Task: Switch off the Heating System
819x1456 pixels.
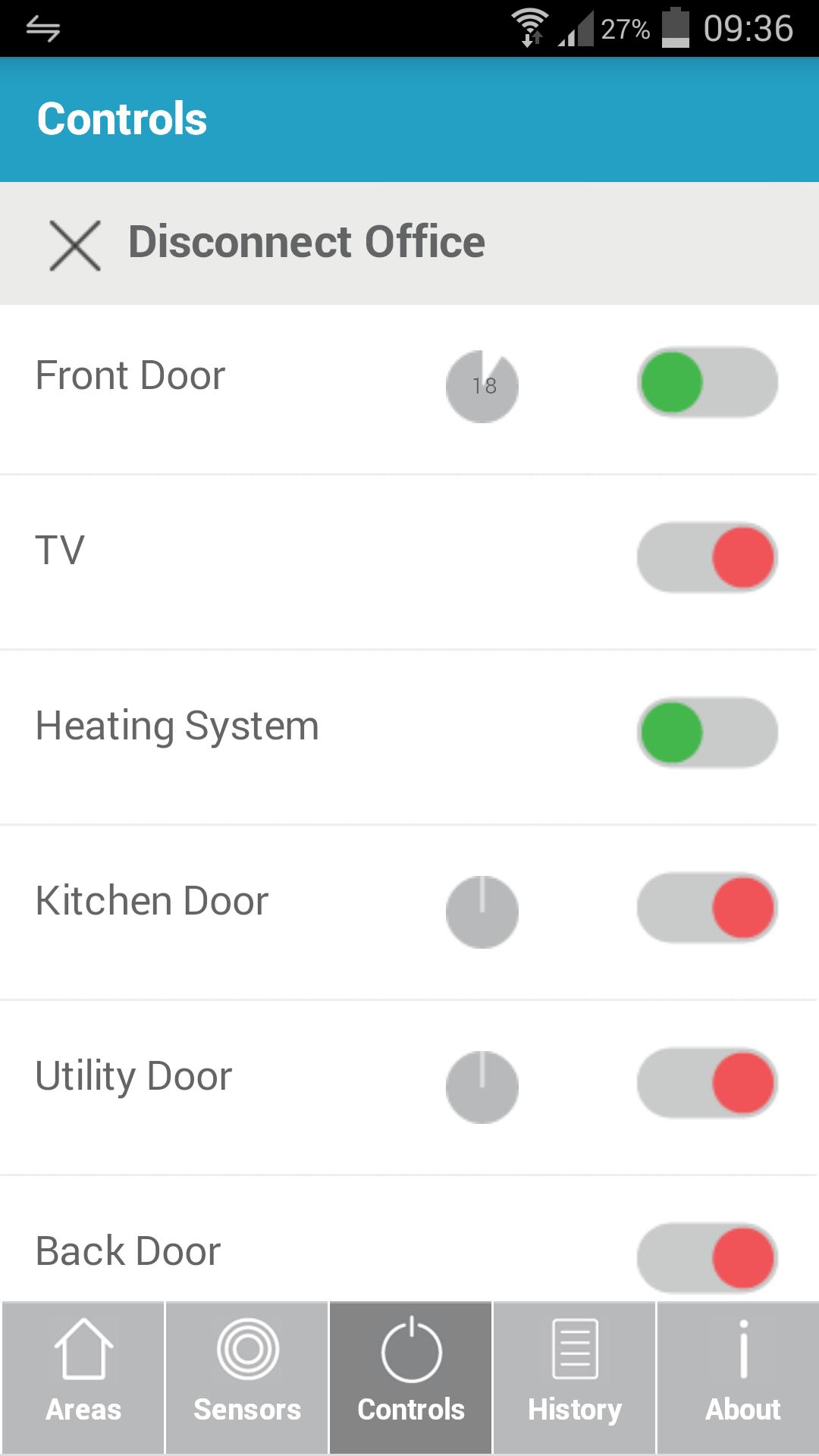Action: pos(707,733)
